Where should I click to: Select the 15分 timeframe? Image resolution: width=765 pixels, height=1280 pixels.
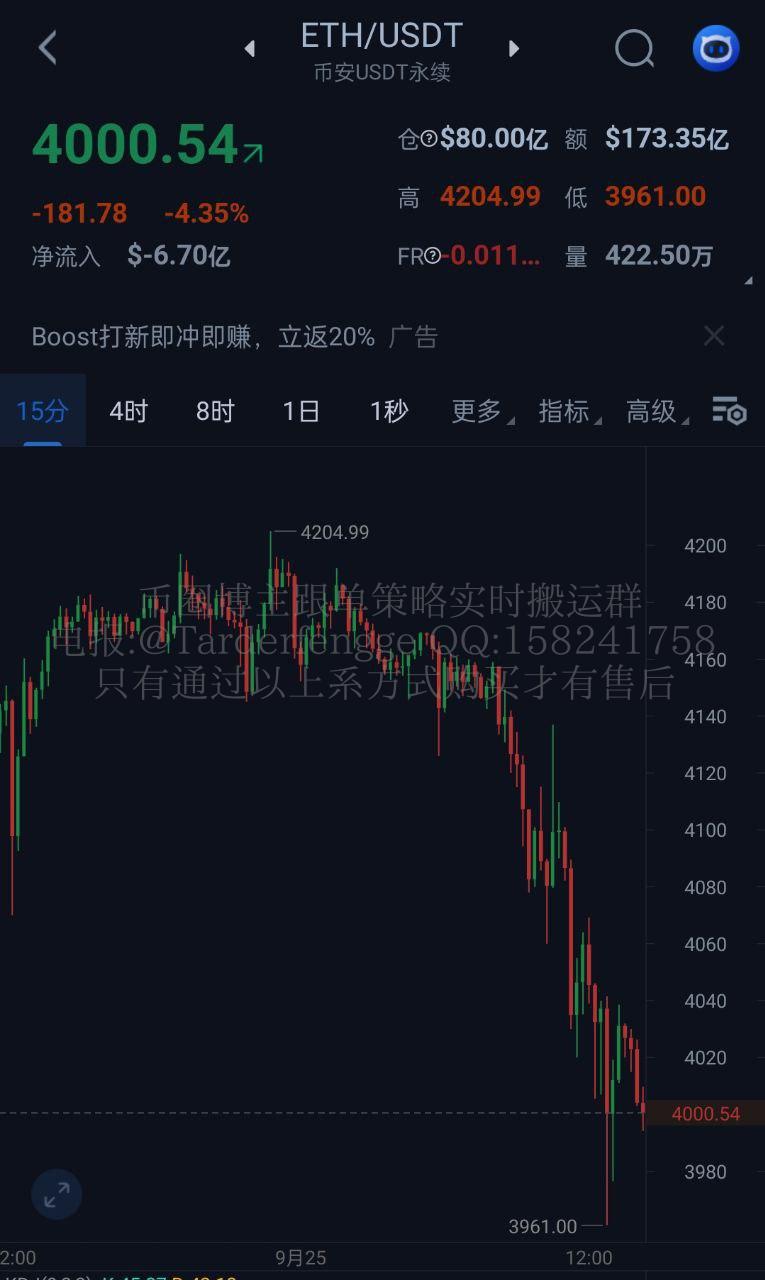pos(42,411)
